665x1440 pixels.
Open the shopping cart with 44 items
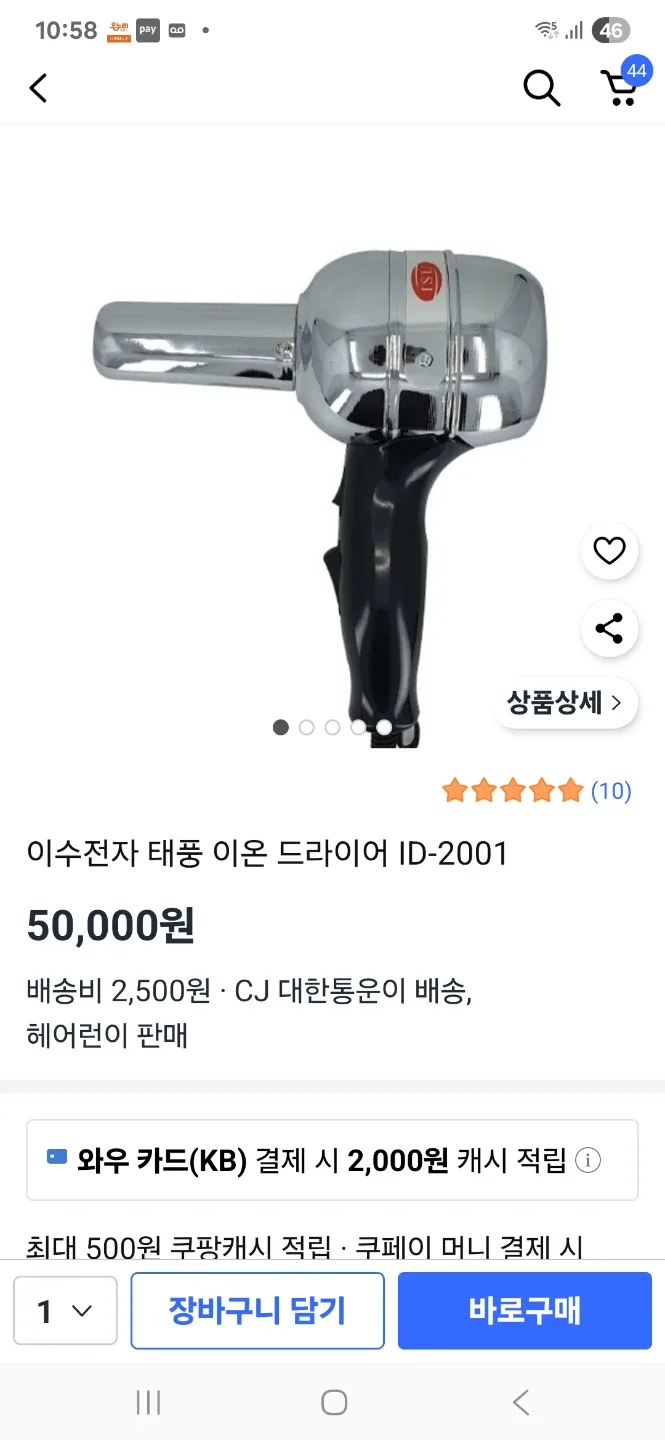point(620,87)
